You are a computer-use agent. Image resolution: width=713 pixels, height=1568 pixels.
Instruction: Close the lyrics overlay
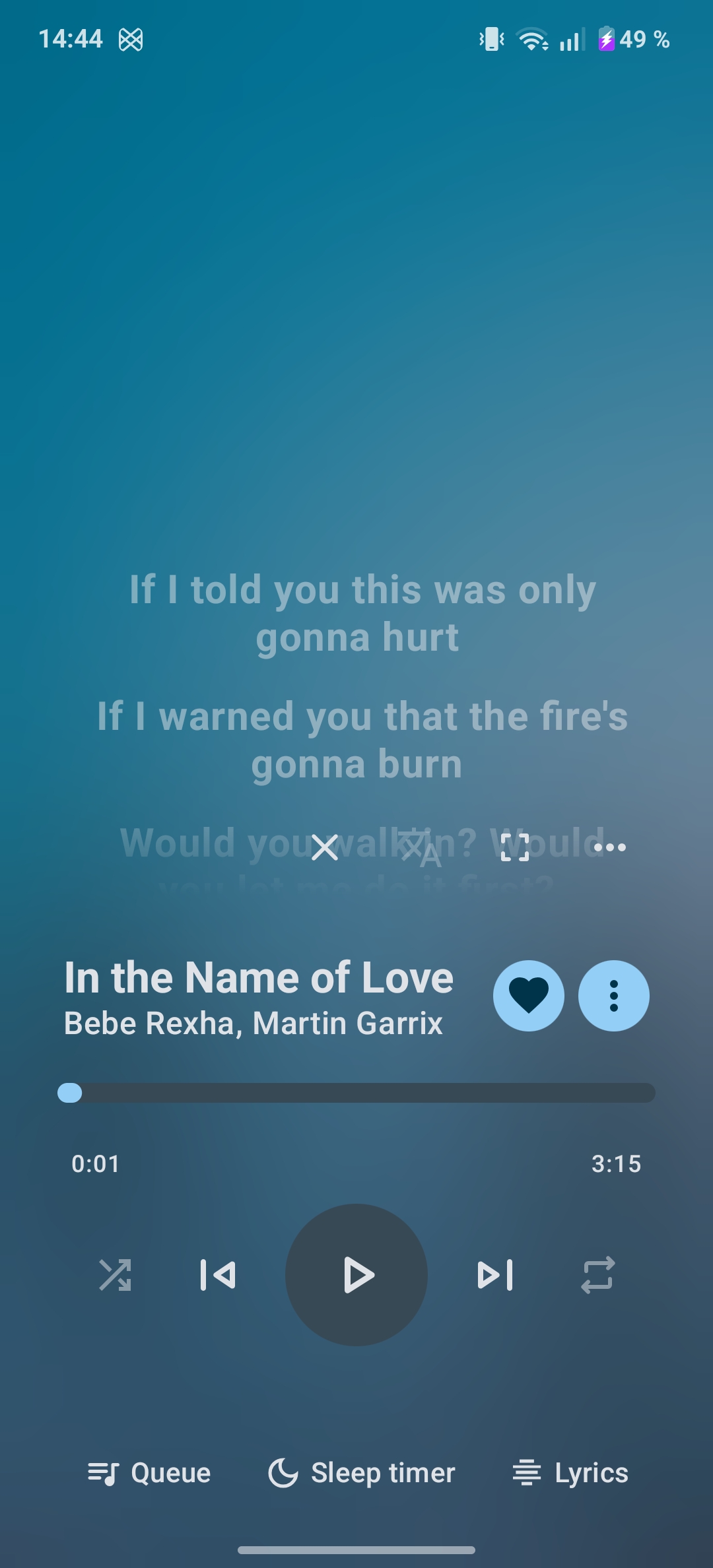[x=325, y=847]
